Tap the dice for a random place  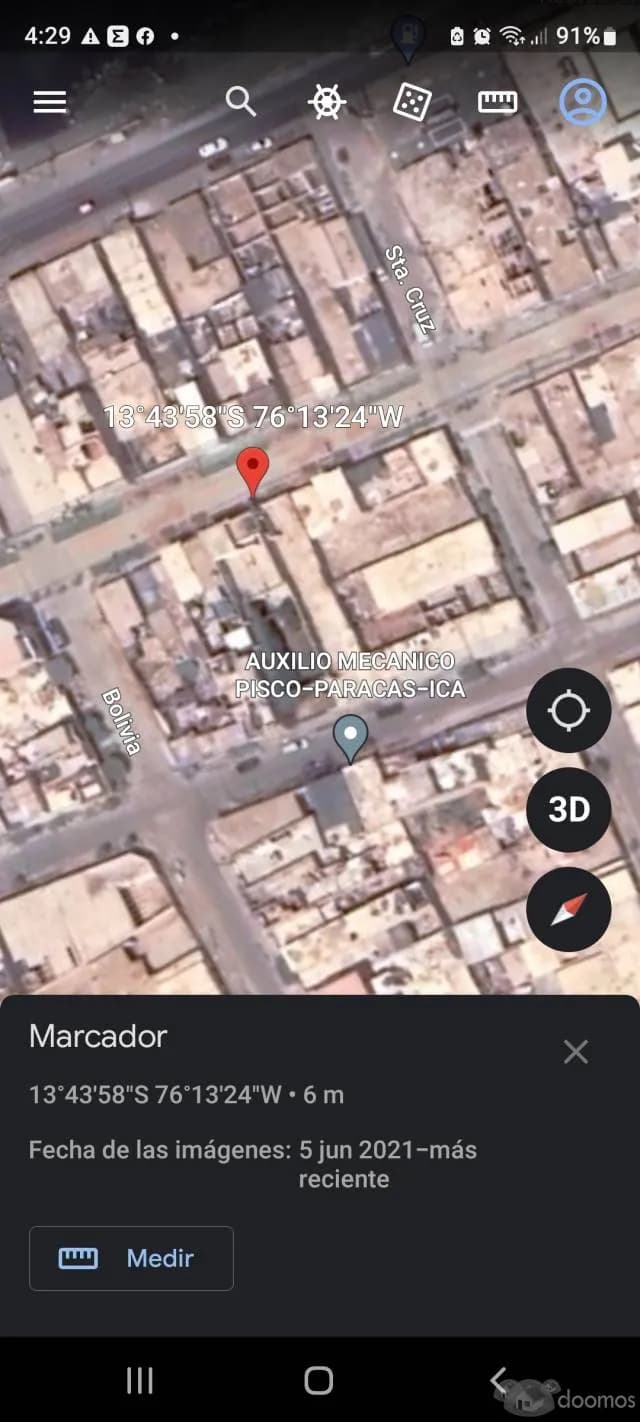(412, 102)
